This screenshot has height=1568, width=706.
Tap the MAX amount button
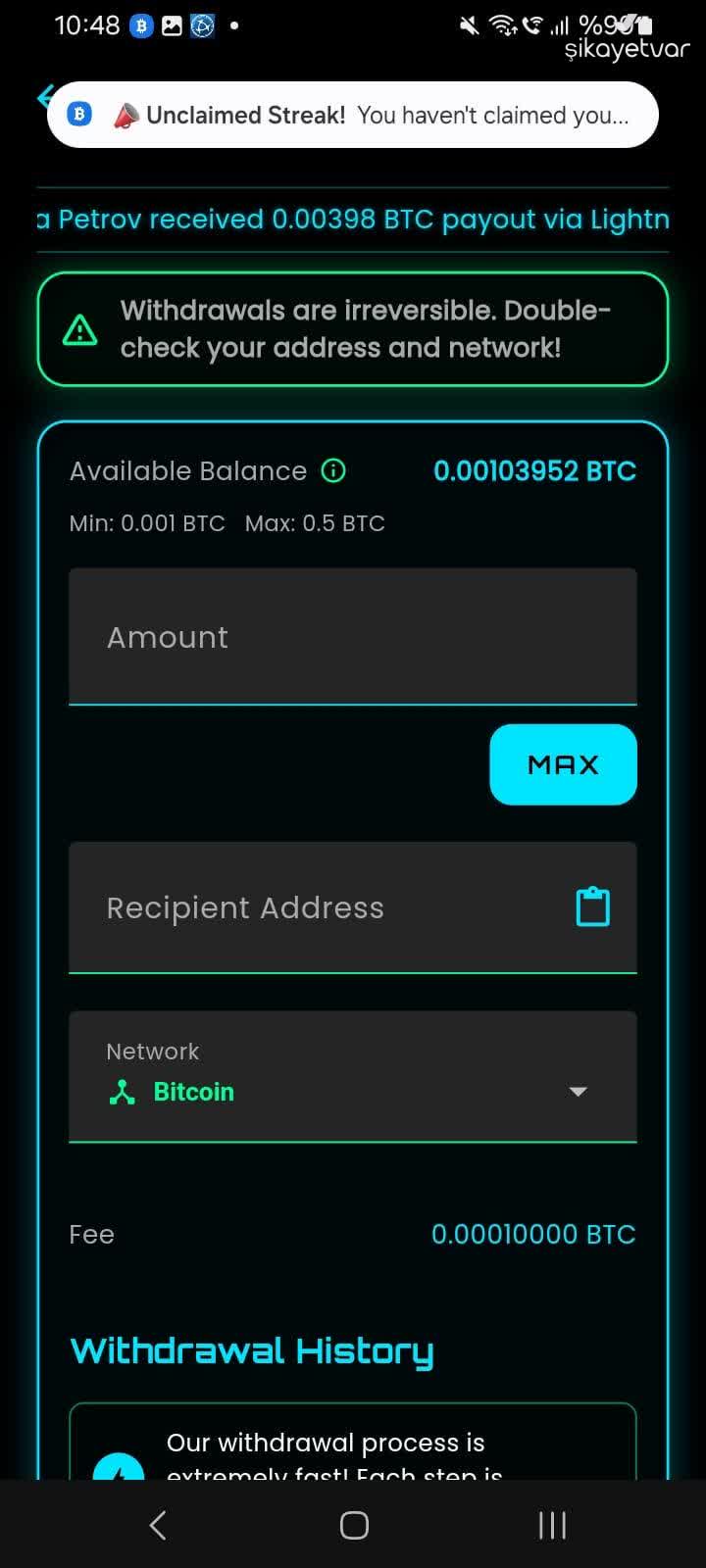click(x=563, y=764)
